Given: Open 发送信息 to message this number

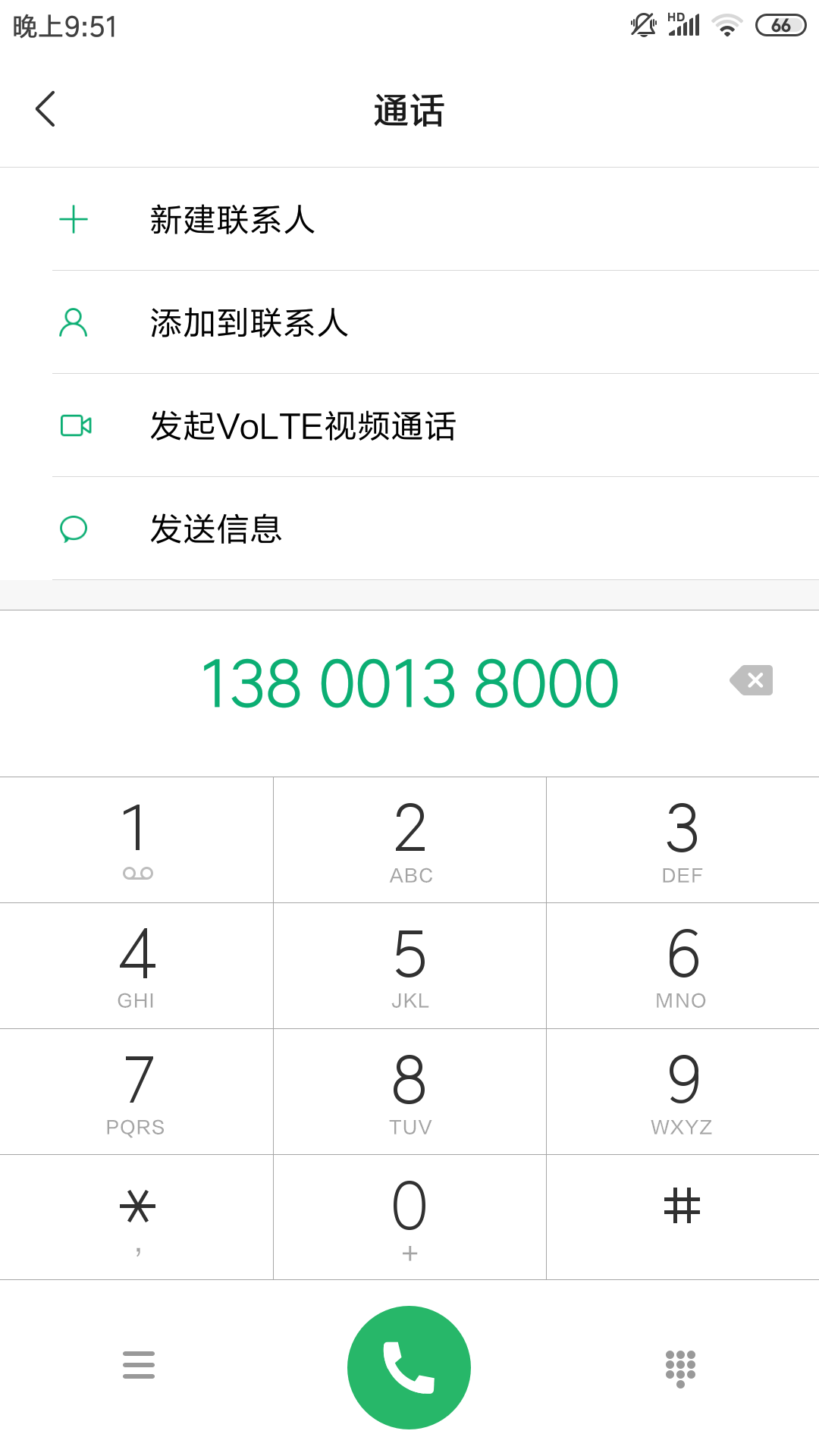Looking at the screenshot, I should click(409, 529).
